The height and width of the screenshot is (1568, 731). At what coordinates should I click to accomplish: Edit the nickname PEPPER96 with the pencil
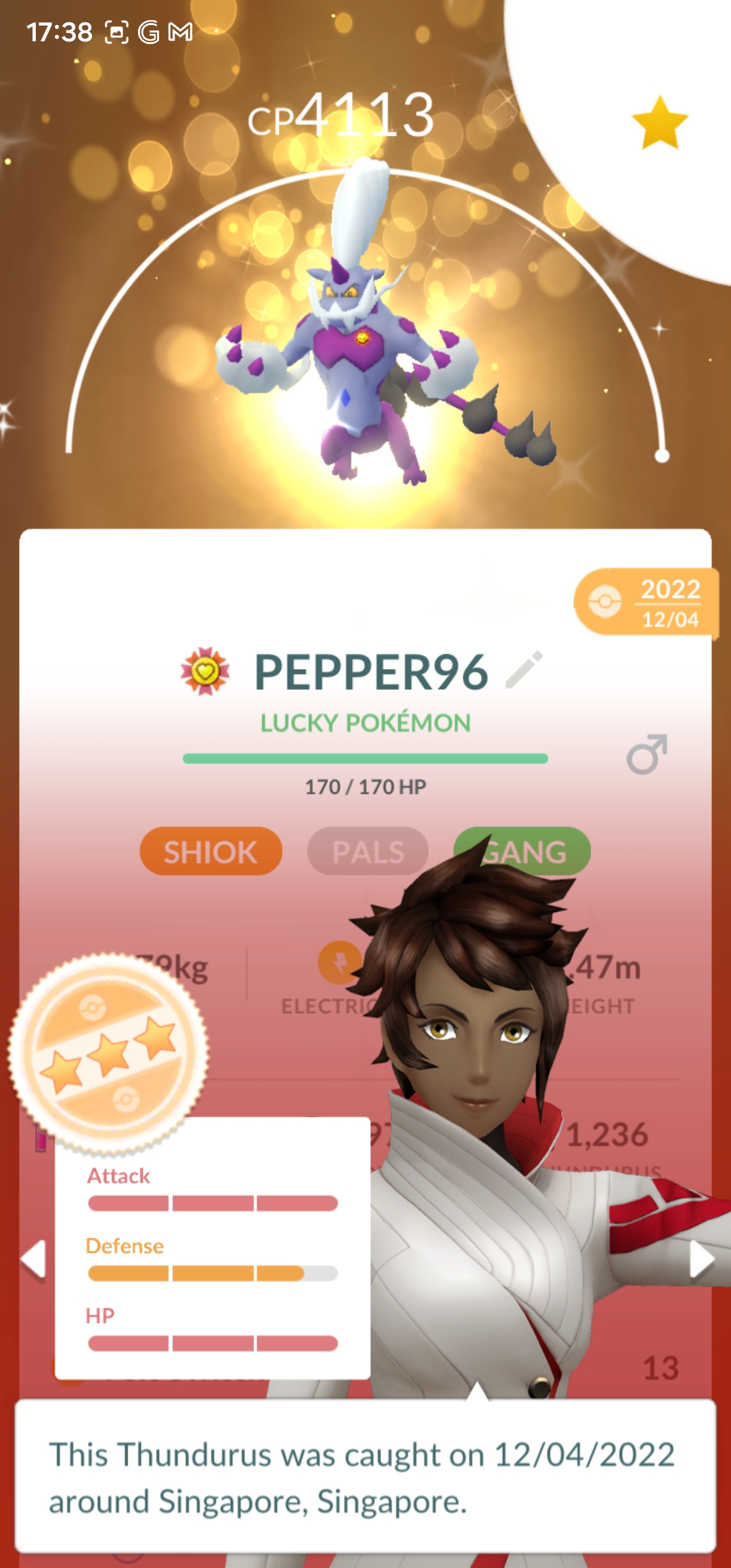coord(525,670)
